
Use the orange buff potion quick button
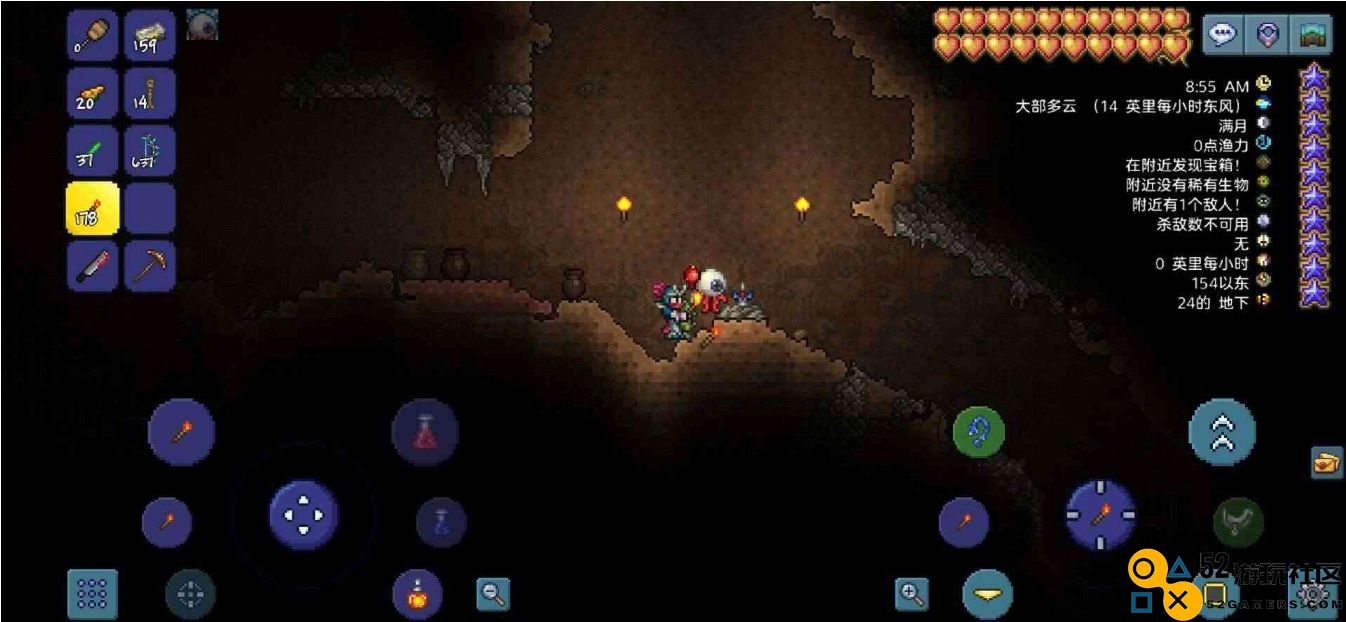pyautogui.click(x=417, y=594)
